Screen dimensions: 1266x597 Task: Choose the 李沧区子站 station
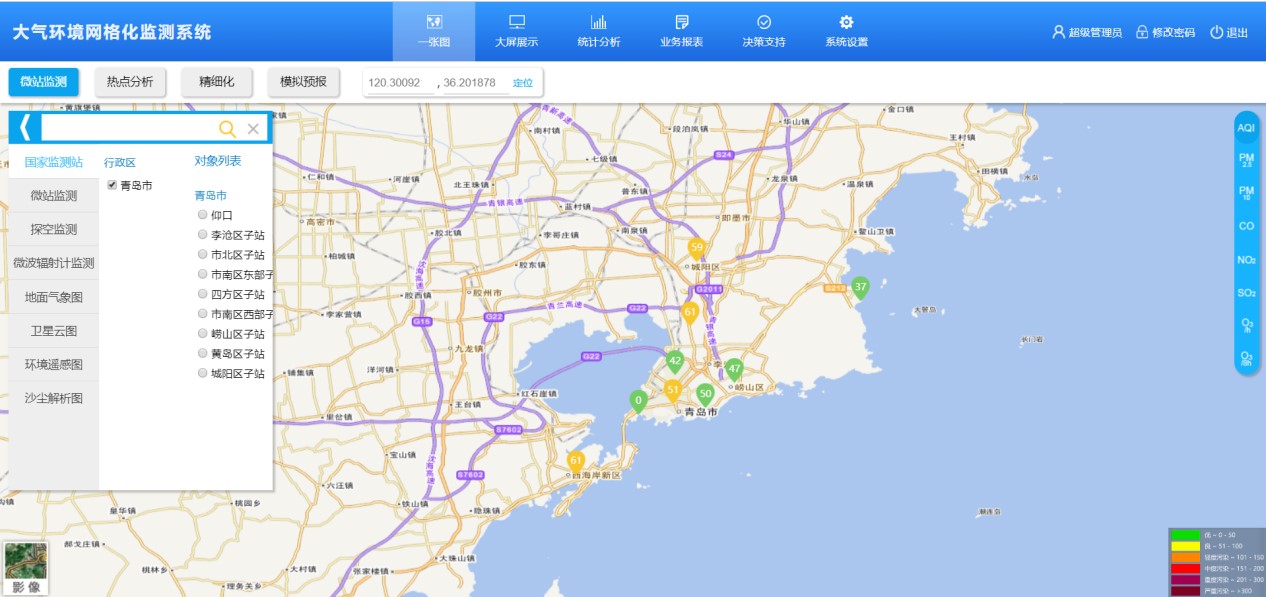tap(202, 235)
